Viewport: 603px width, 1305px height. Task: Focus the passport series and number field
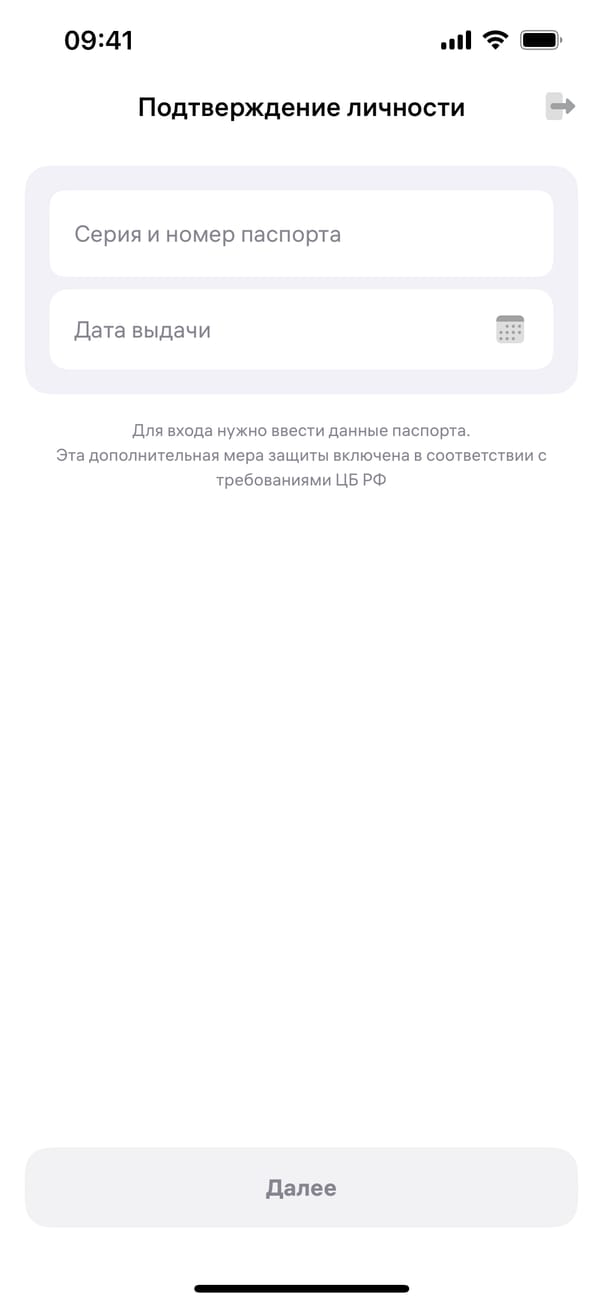300,234
